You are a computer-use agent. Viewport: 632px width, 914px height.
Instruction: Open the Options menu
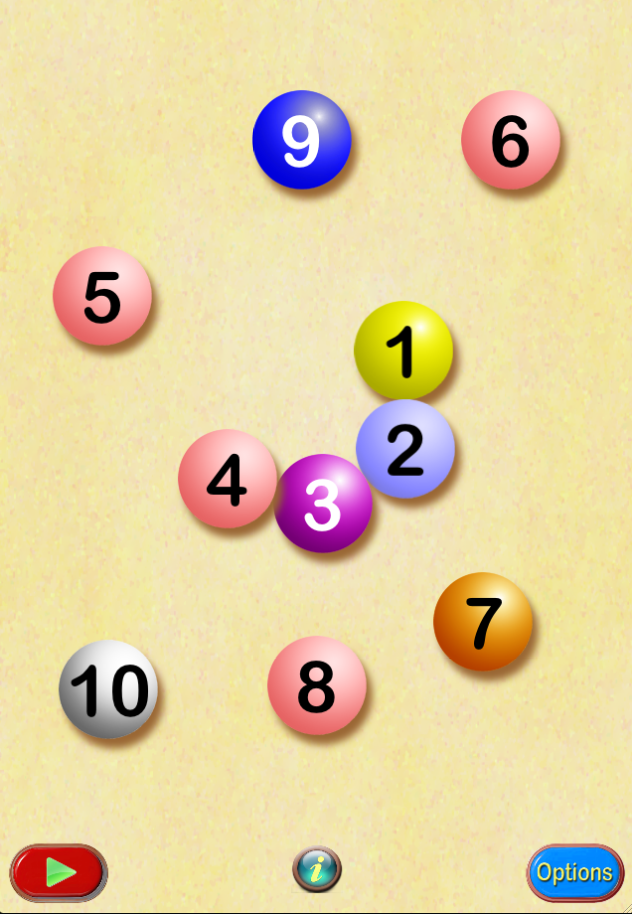click(x=575, y=872)
